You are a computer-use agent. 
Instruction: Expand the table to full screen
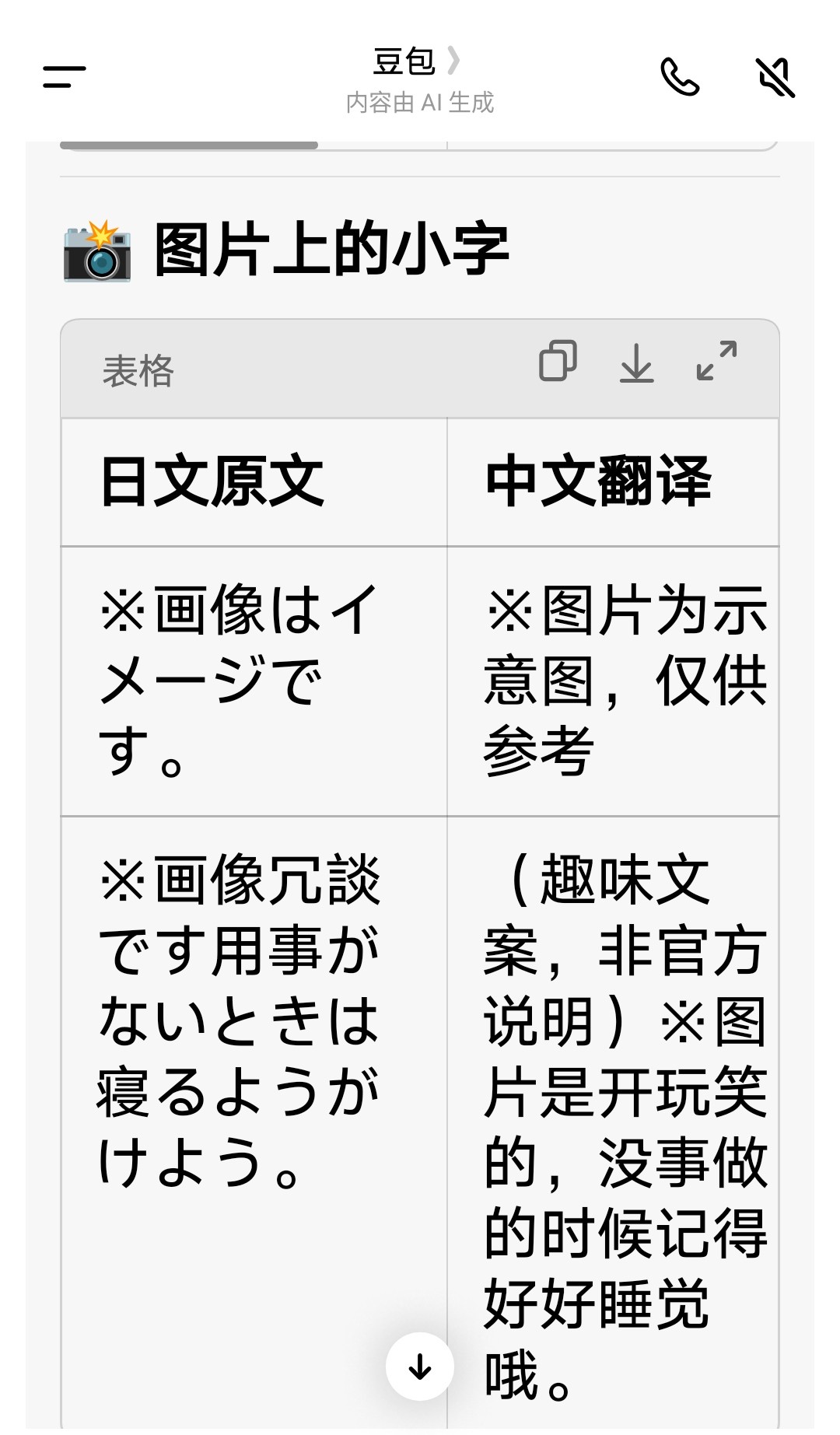[716, 361]
